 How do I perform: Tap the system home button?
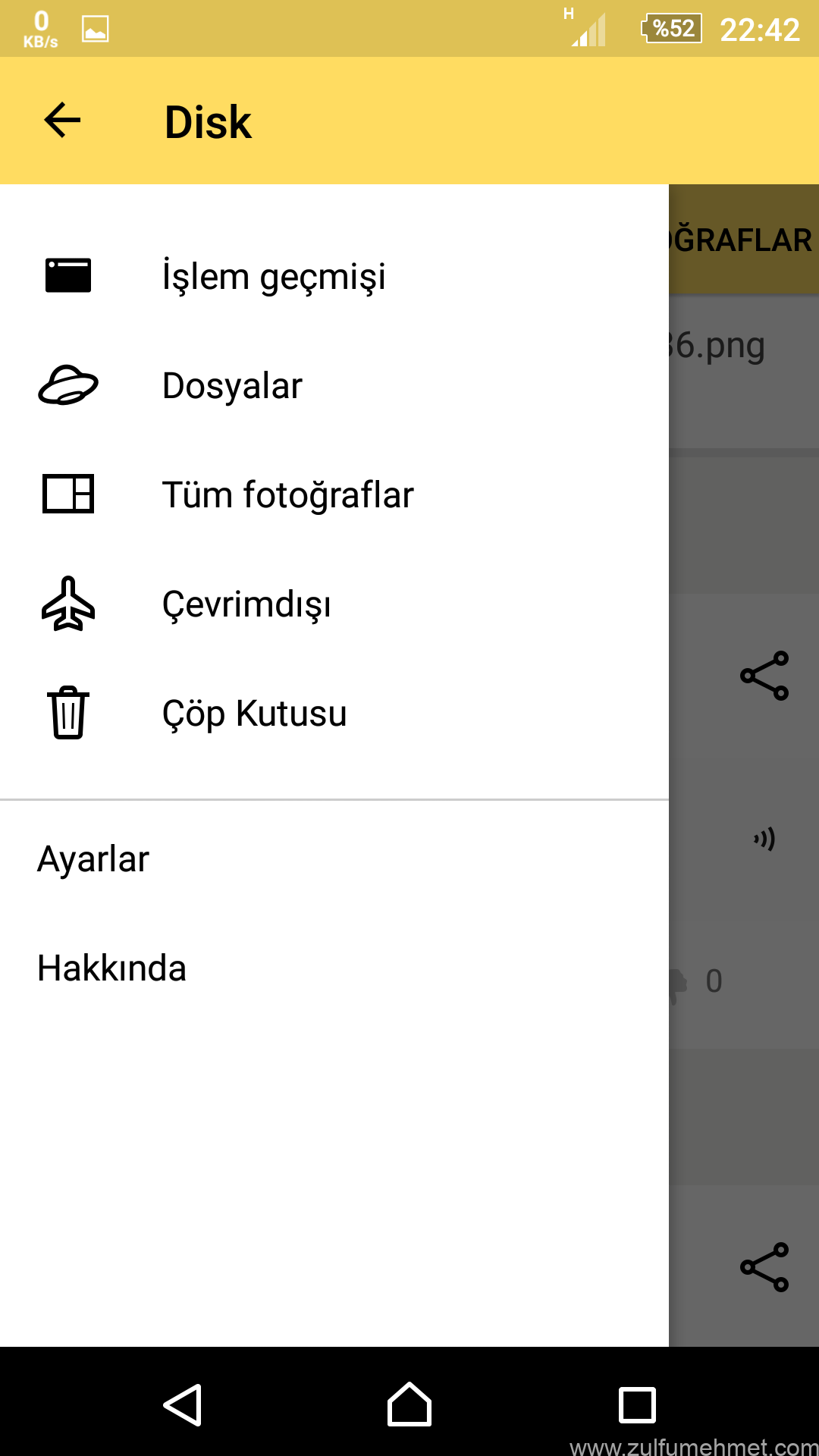pos(409,1404)
